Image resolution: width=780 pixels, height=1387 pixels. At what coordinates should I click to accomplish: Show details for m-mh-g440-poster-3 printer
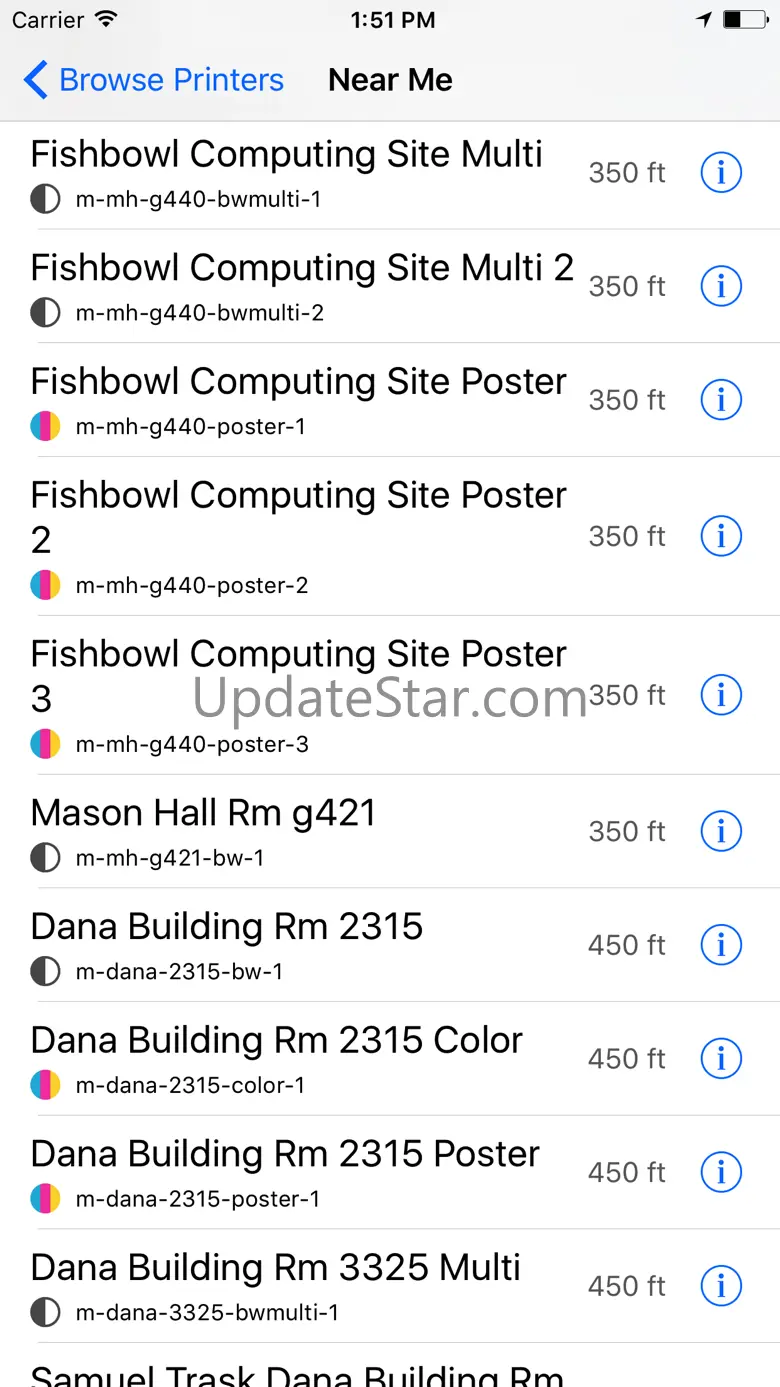coord(720,694)
